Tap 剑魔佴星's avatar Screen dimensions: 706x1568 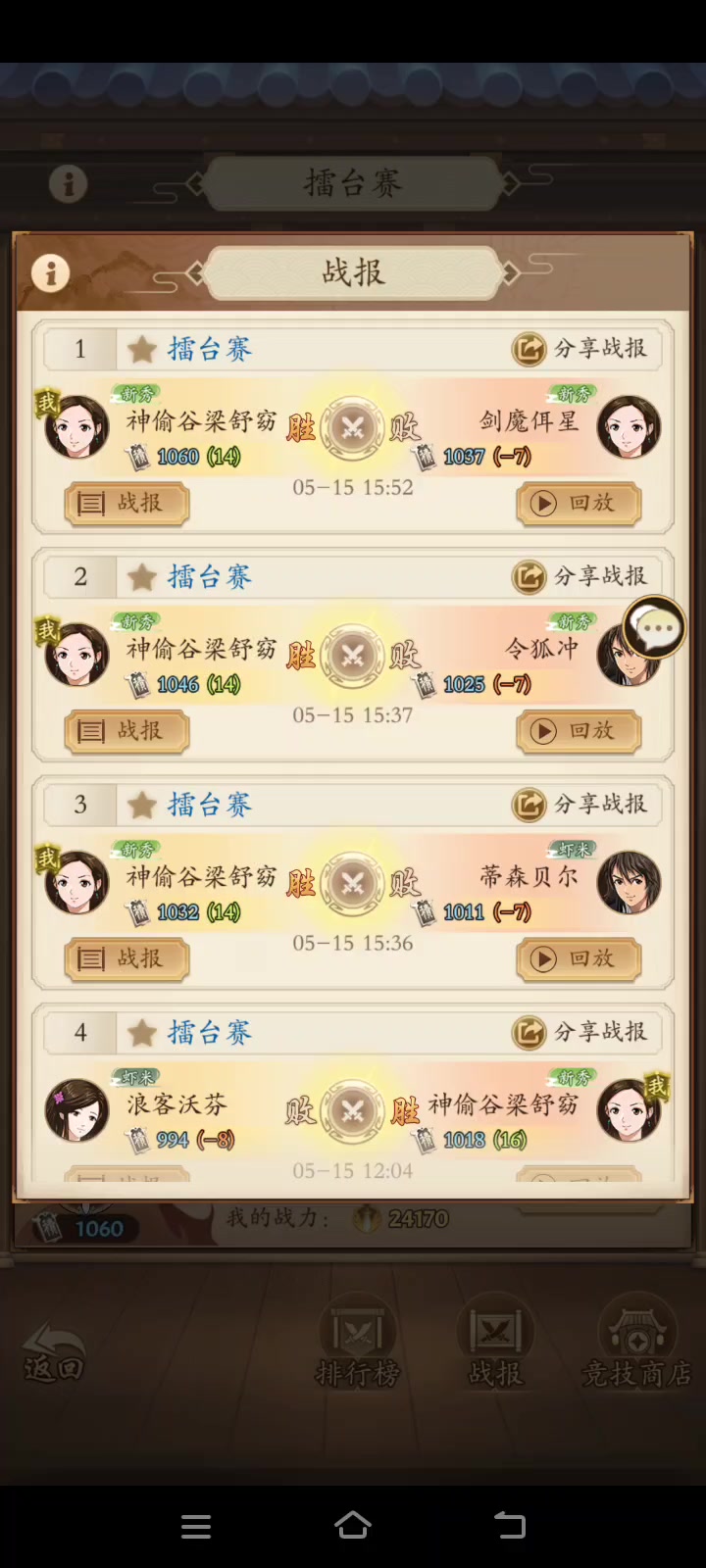(x=629, y=427)
